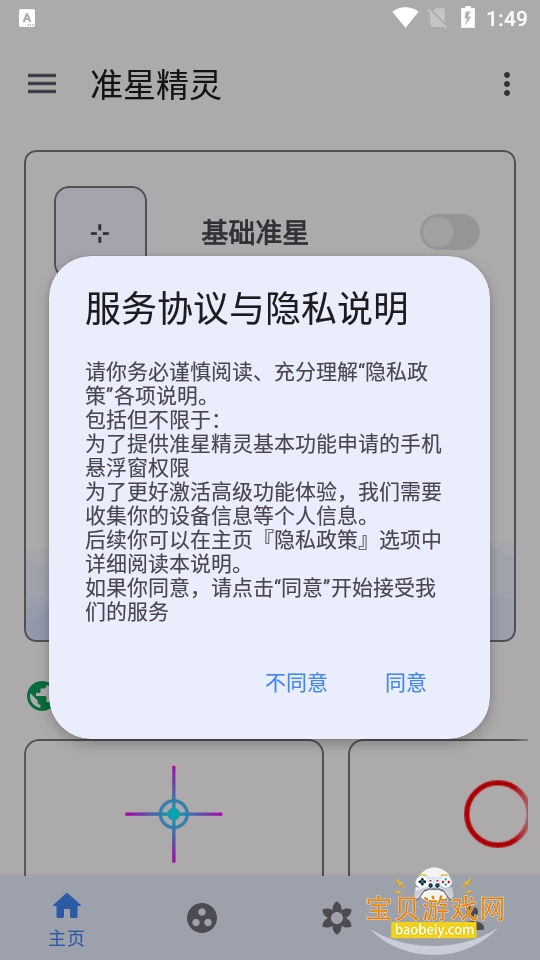Select the purple crosshair with blue center
This screenshot has width=540, height=960.
click(174, 808)
